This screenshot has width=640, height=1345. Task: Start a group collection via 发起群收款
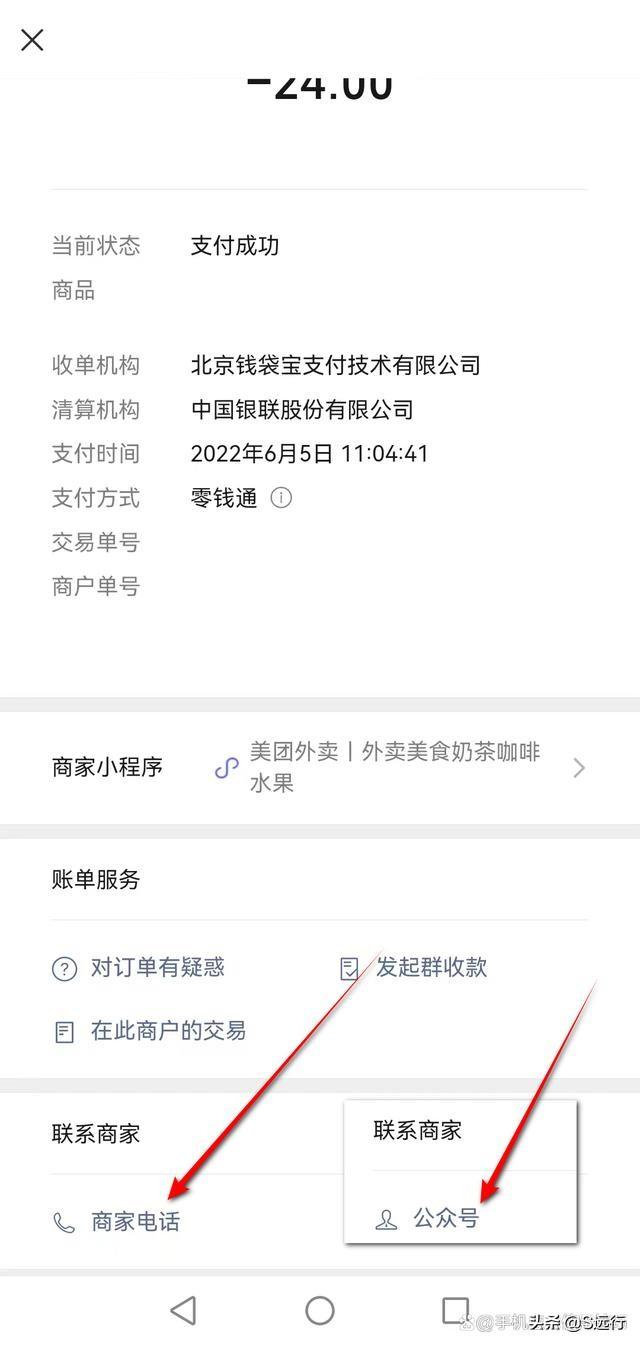(414, 967)
